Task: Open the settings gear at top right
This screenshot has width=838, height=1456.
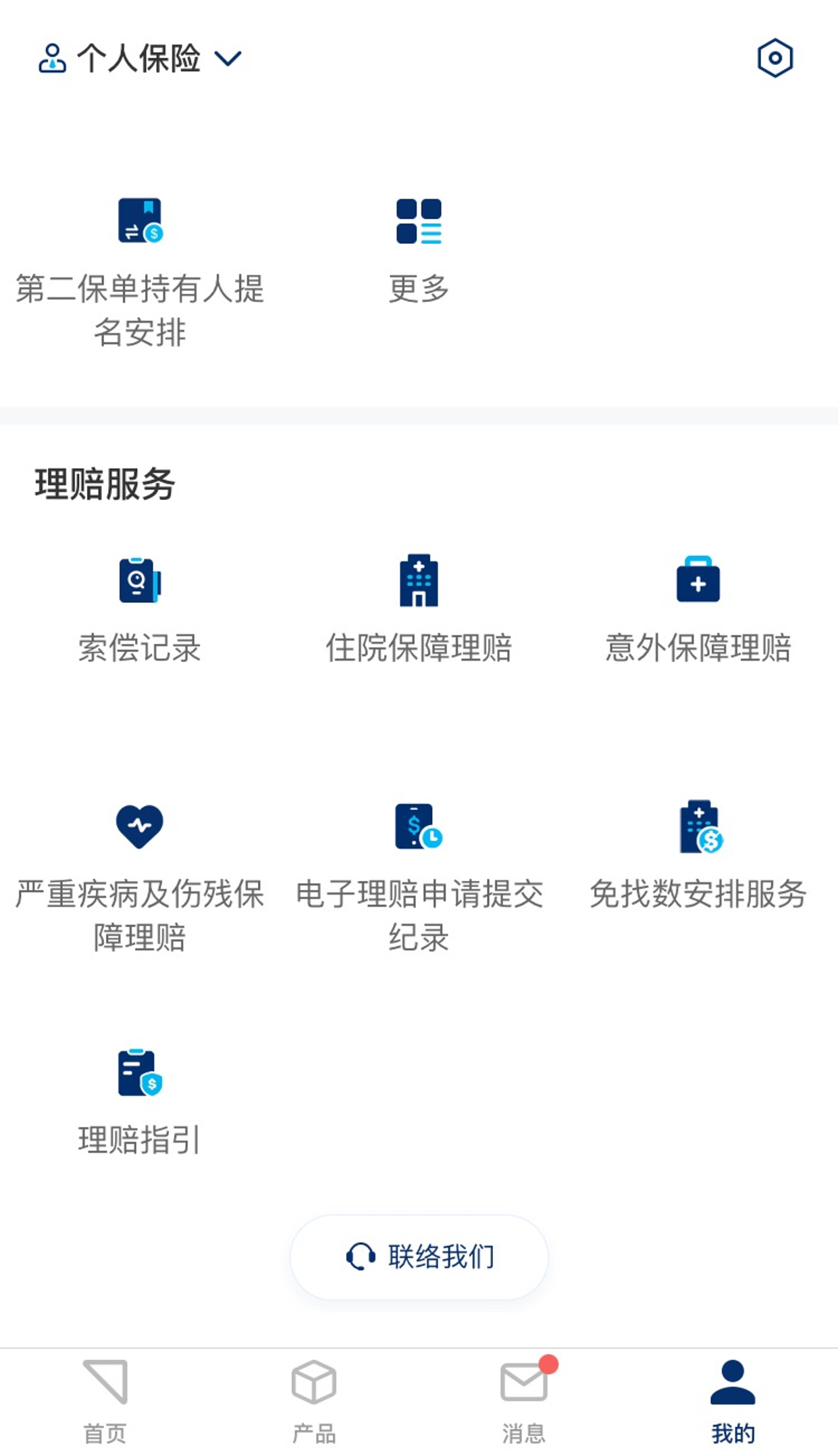Action: pos(775,59)
